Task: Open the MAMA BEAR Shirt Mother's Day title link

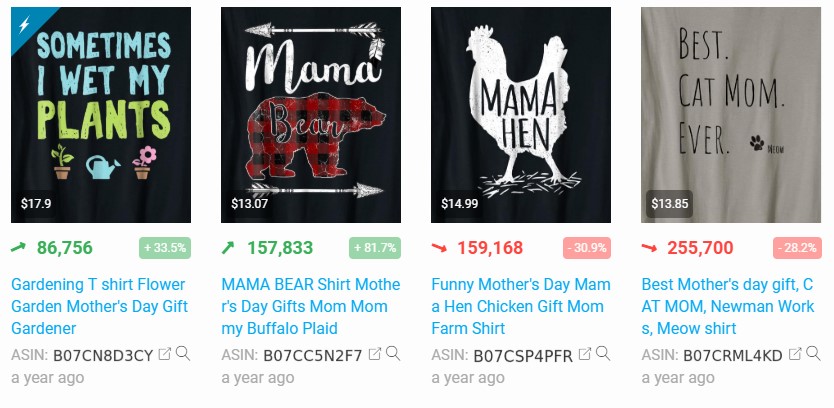Action: coord(310,306)
